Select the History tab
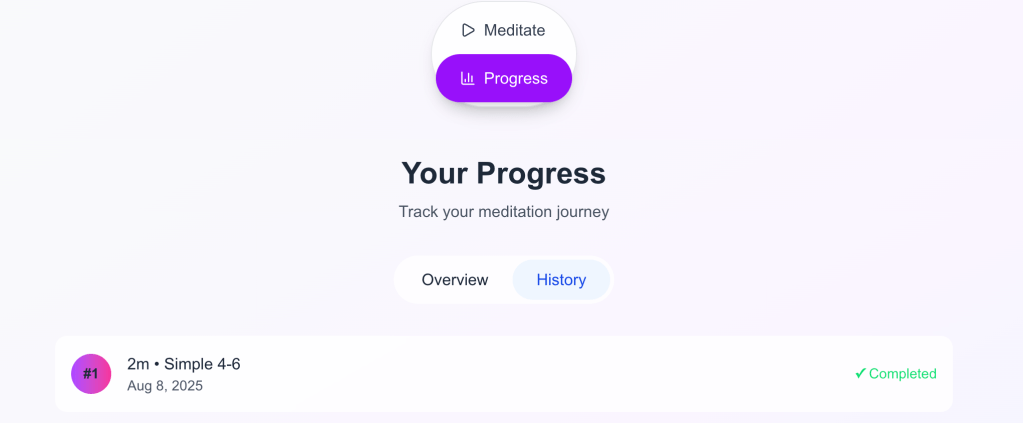The height and width of the screenshot is (423, 1023). pyautogui.click(x=561, y=280)
